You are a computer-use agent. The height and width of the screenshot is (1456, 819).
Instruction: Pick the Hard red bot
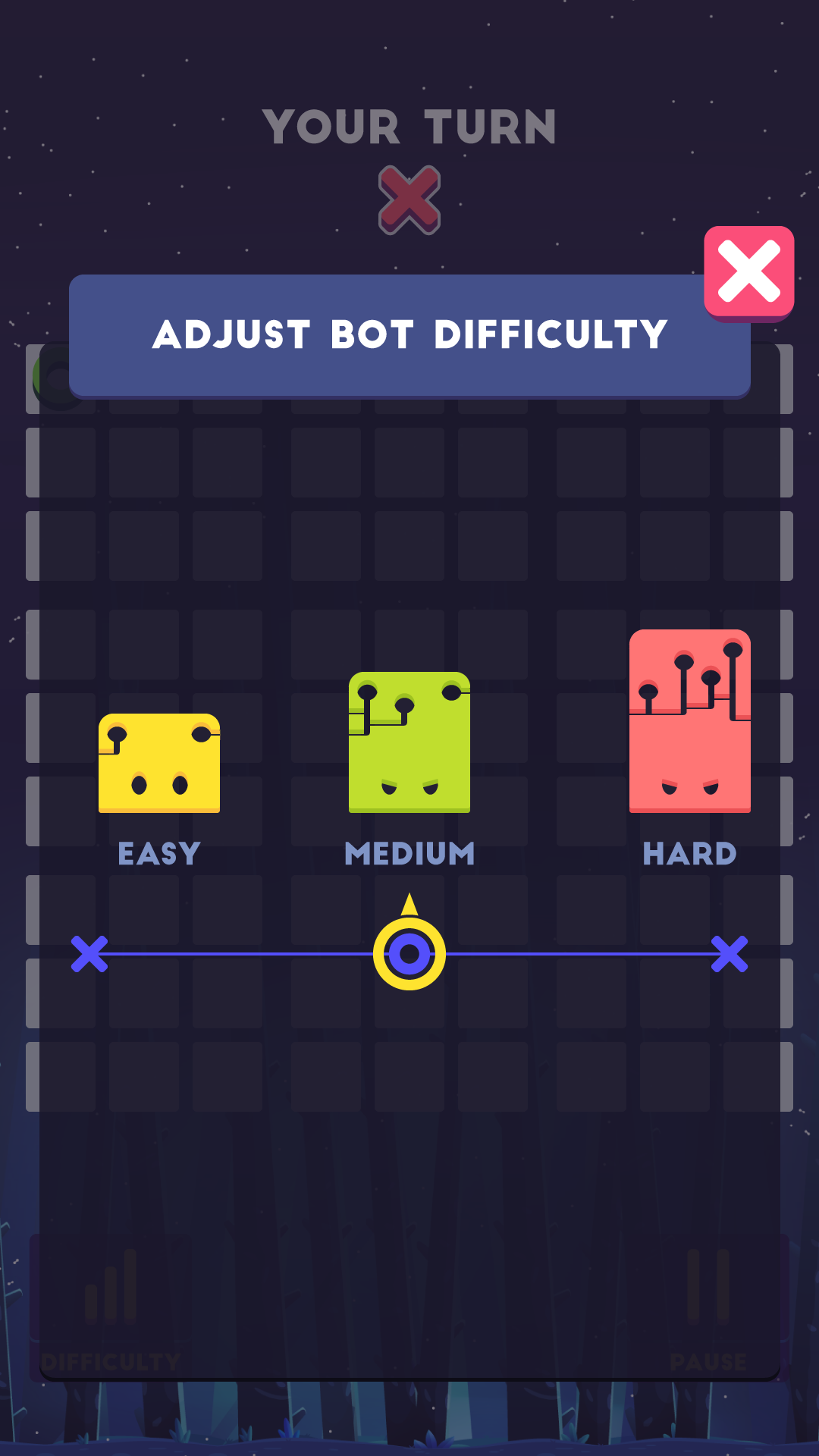(690, 720)
